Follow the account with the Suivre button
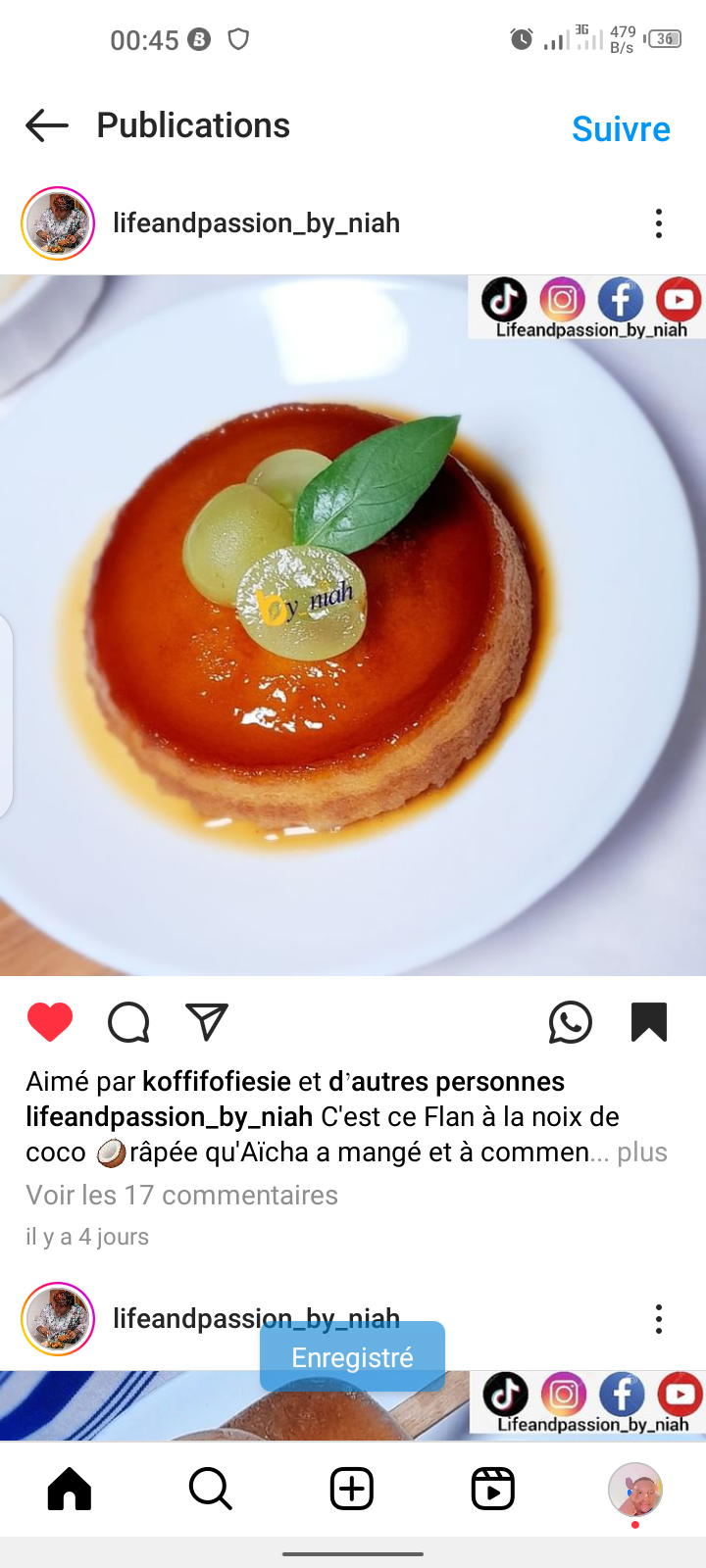The height and width of the screenshot is (1568, 706). 621,128
